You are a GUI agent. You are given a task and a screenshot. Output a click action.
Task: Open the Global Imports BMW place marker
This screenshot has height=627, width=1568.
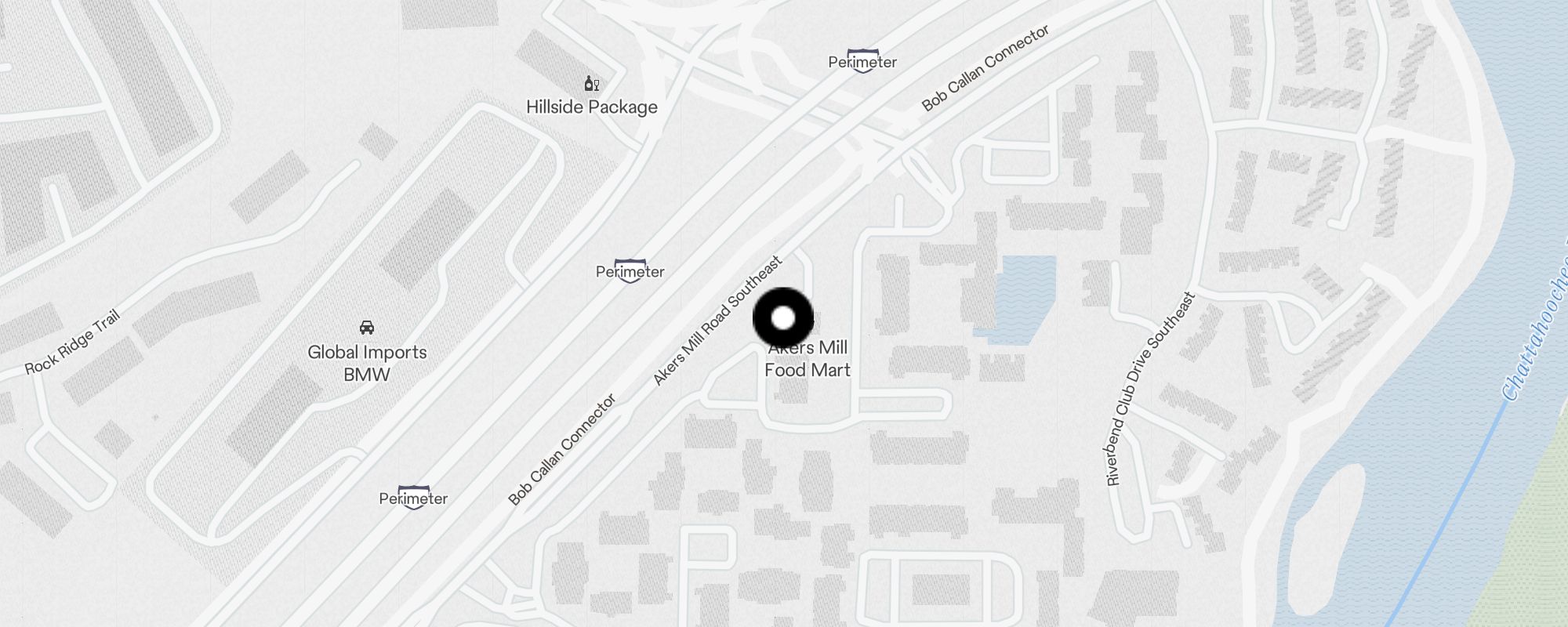point(366,328)
